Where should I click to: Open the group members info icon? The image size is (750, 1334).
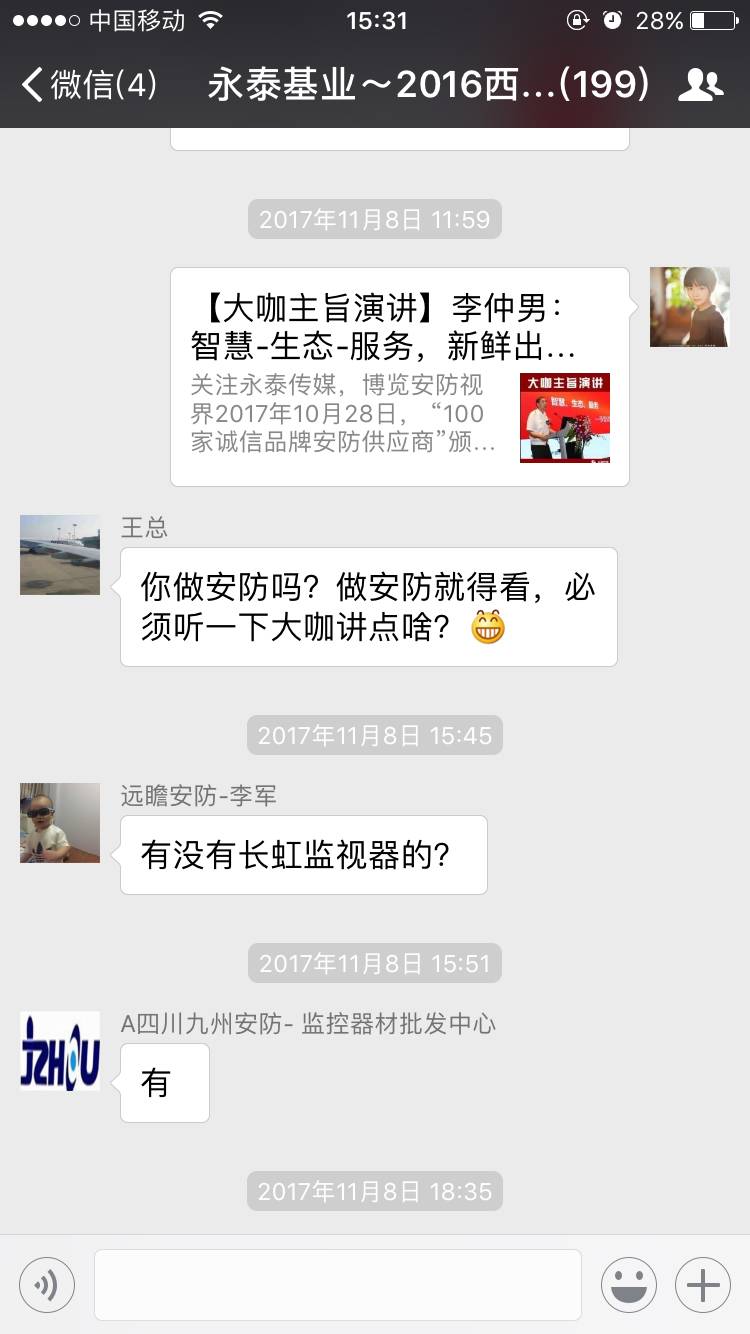tap(700, 85)
